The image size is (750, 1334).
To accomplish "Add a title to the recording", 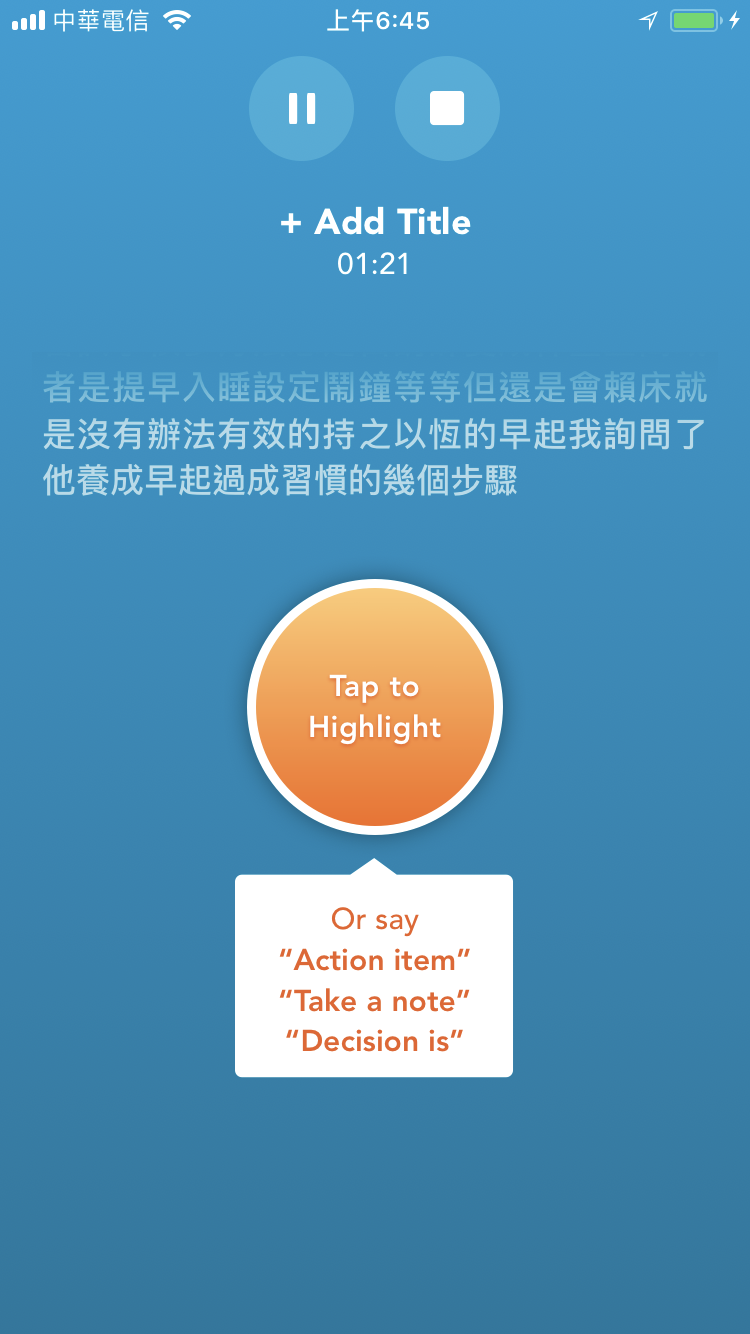I will [x=375, y=222].
